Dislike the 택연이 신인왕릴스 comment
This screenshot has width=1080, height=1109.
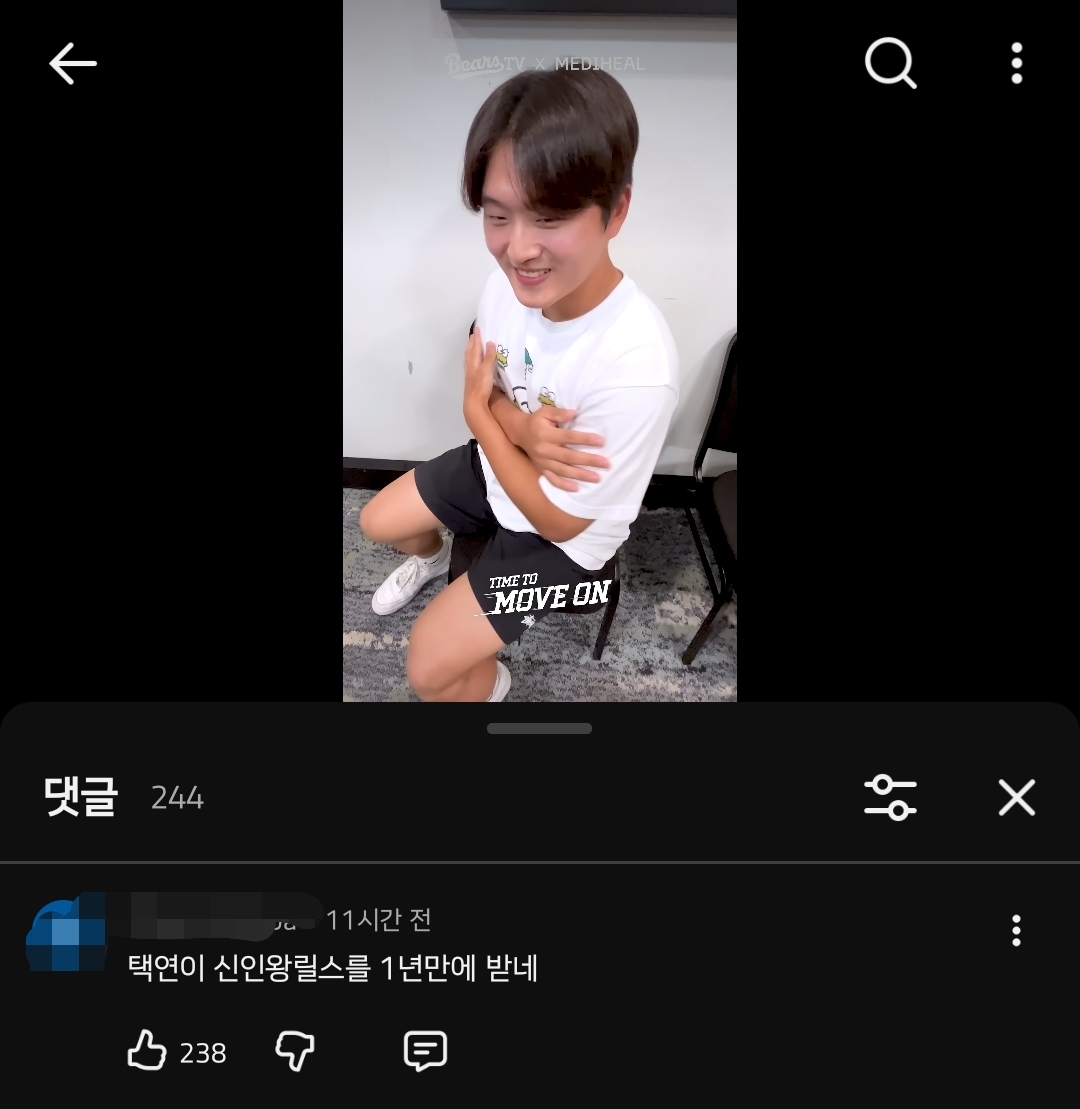click(295, 1052)
